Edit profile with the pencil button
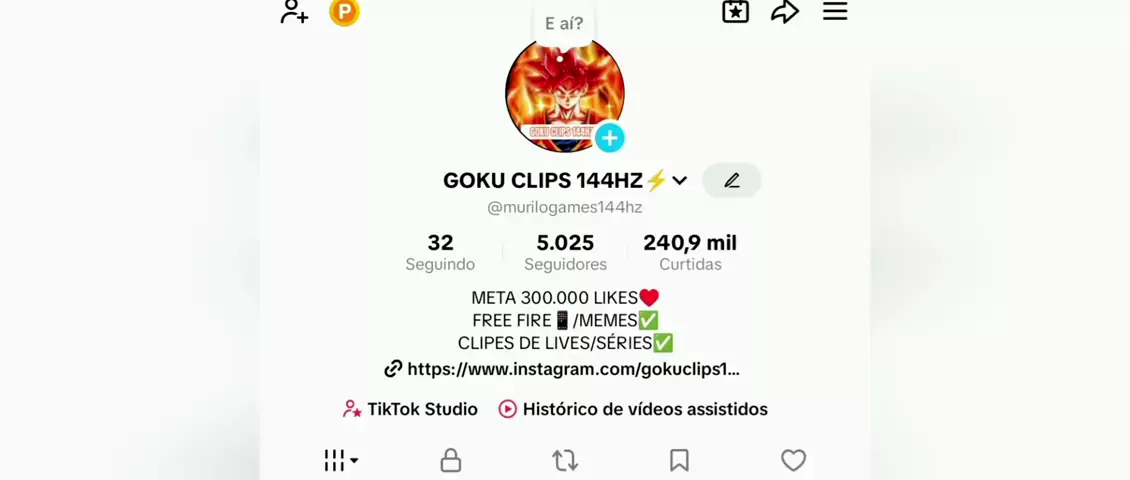Screen dimensions: 1130x480 tap(732, 181)
